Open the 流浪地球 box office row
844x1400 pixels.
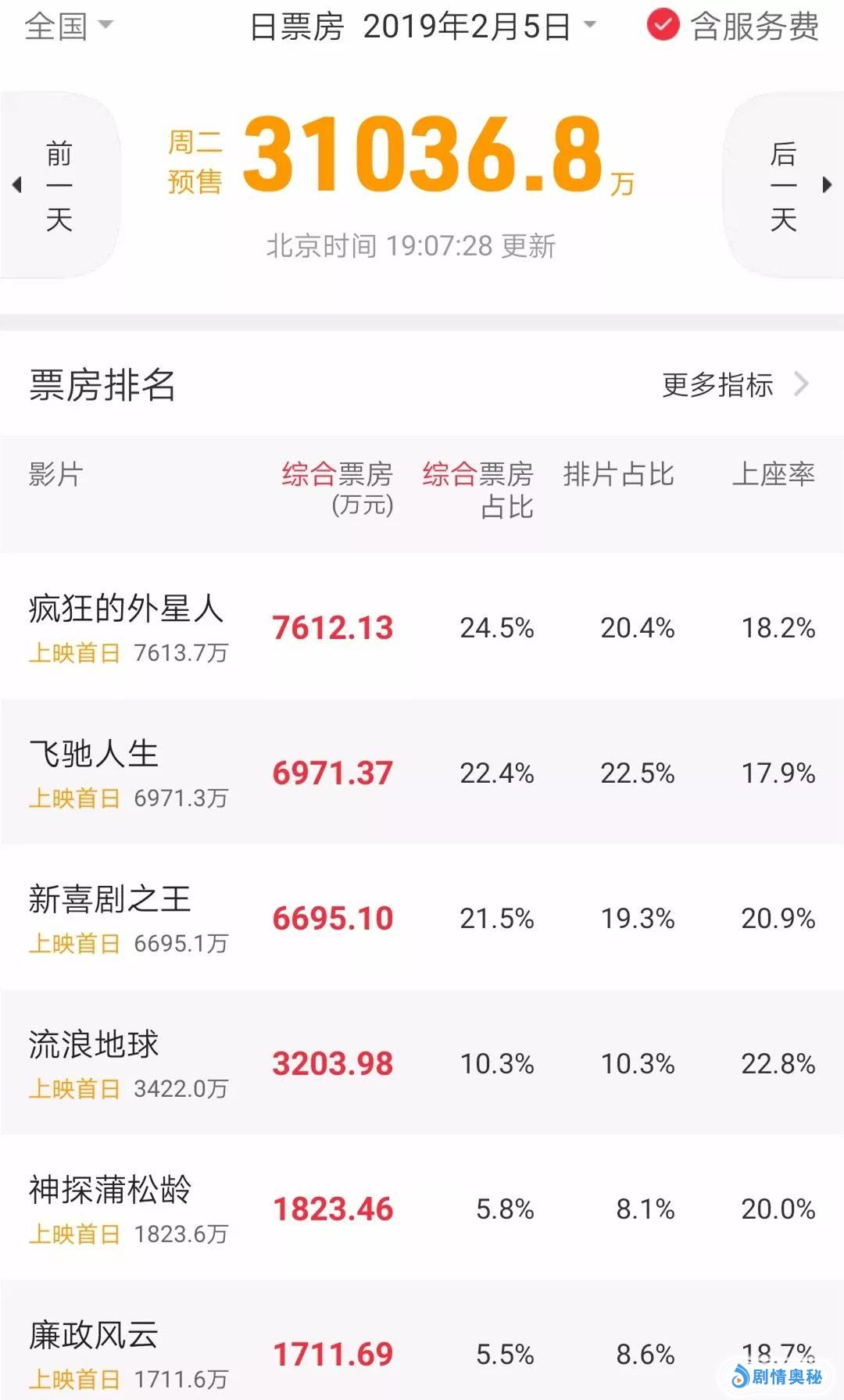coord(422,1063)
